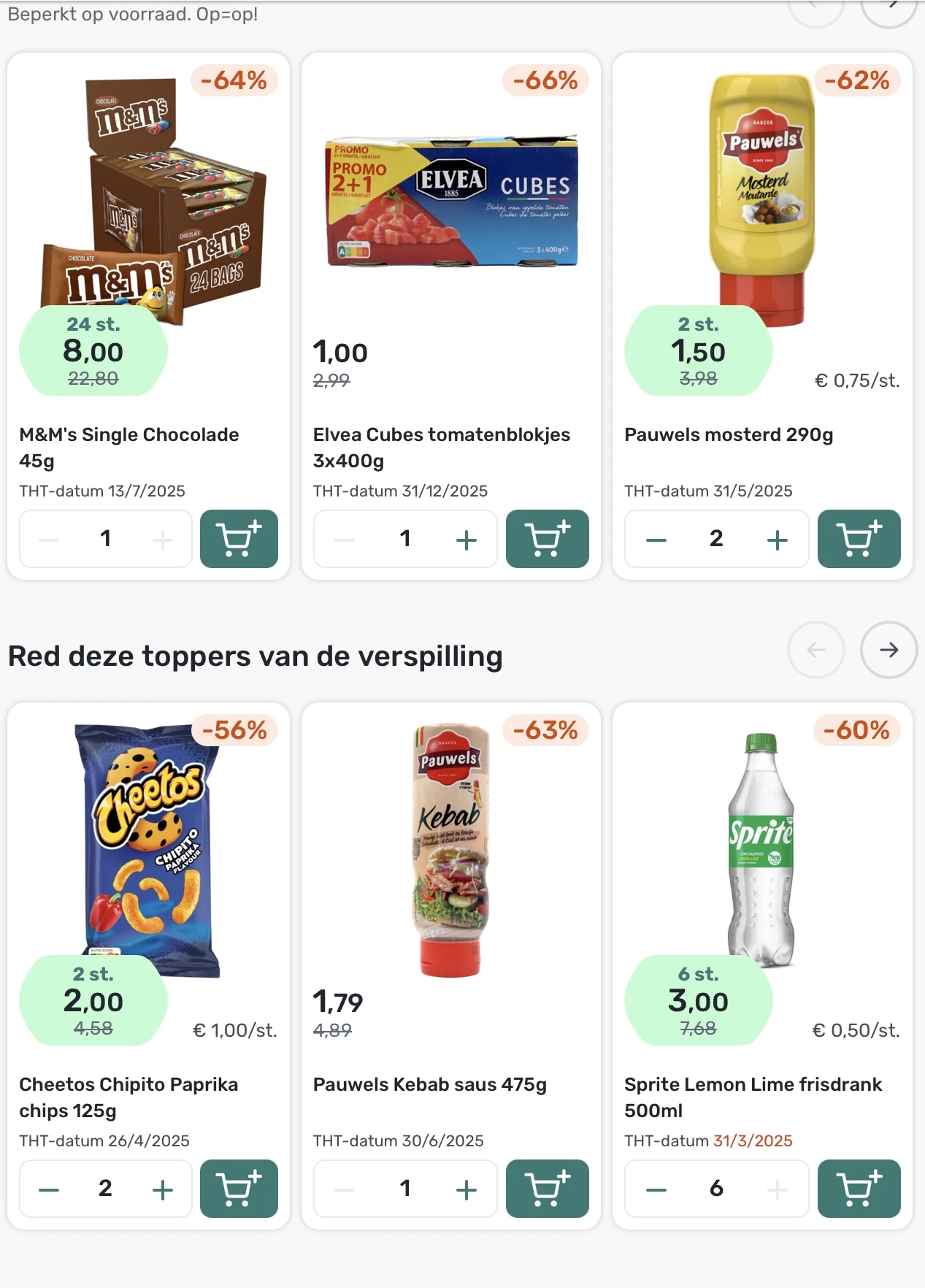Open Pauwels Kebab saus 475g product
This screenshot has height=1288, width=925.
point(429,1085)
